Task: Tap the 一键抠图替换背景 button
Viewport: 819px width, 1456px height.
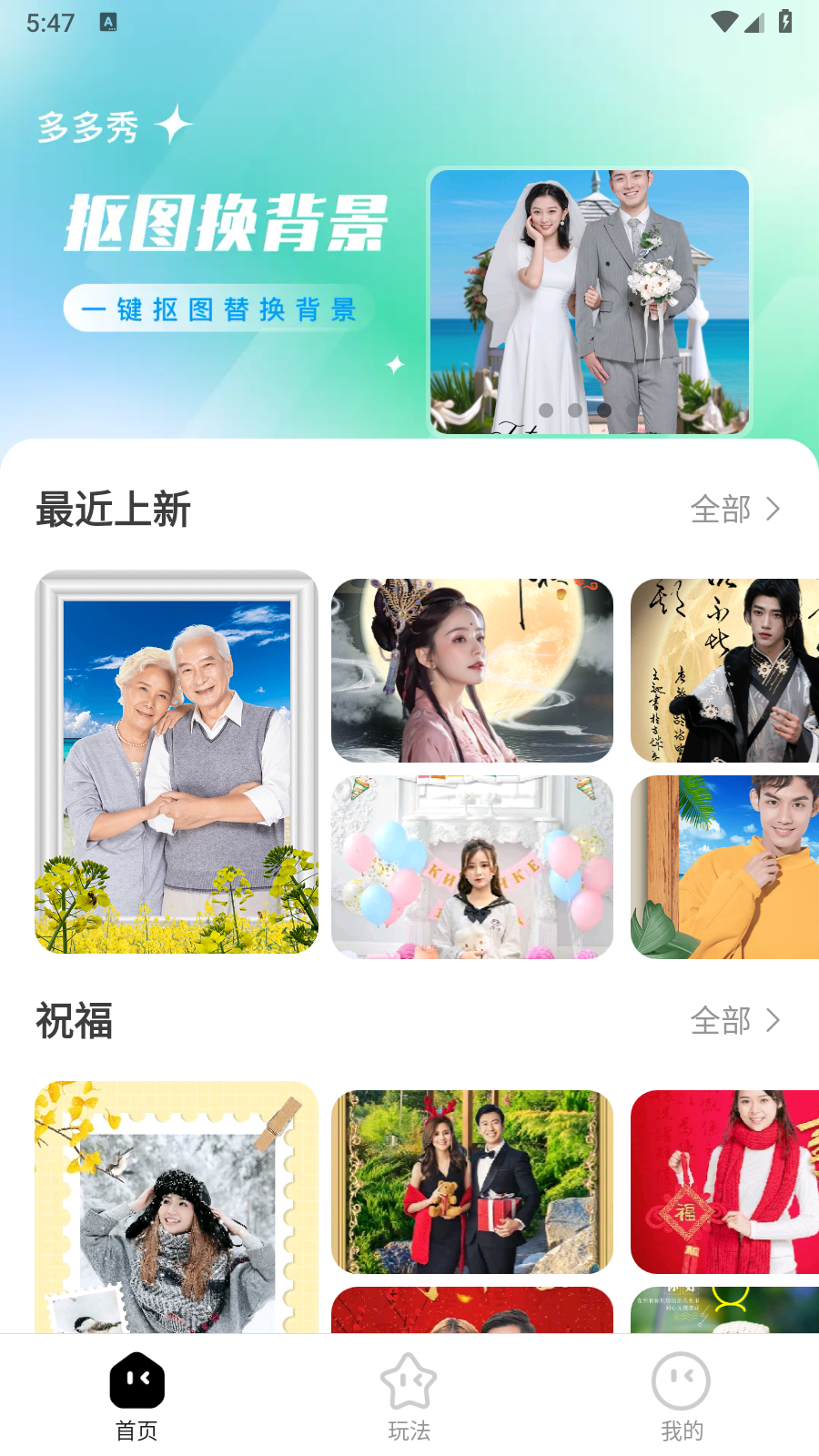Action: (x=219, y=309)
